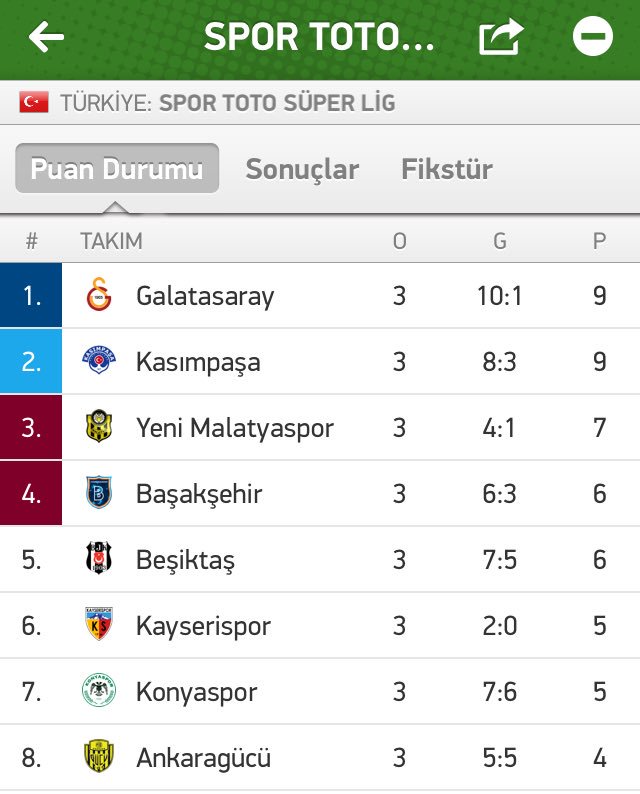Open Galatasaray team row

click(205, 296)
